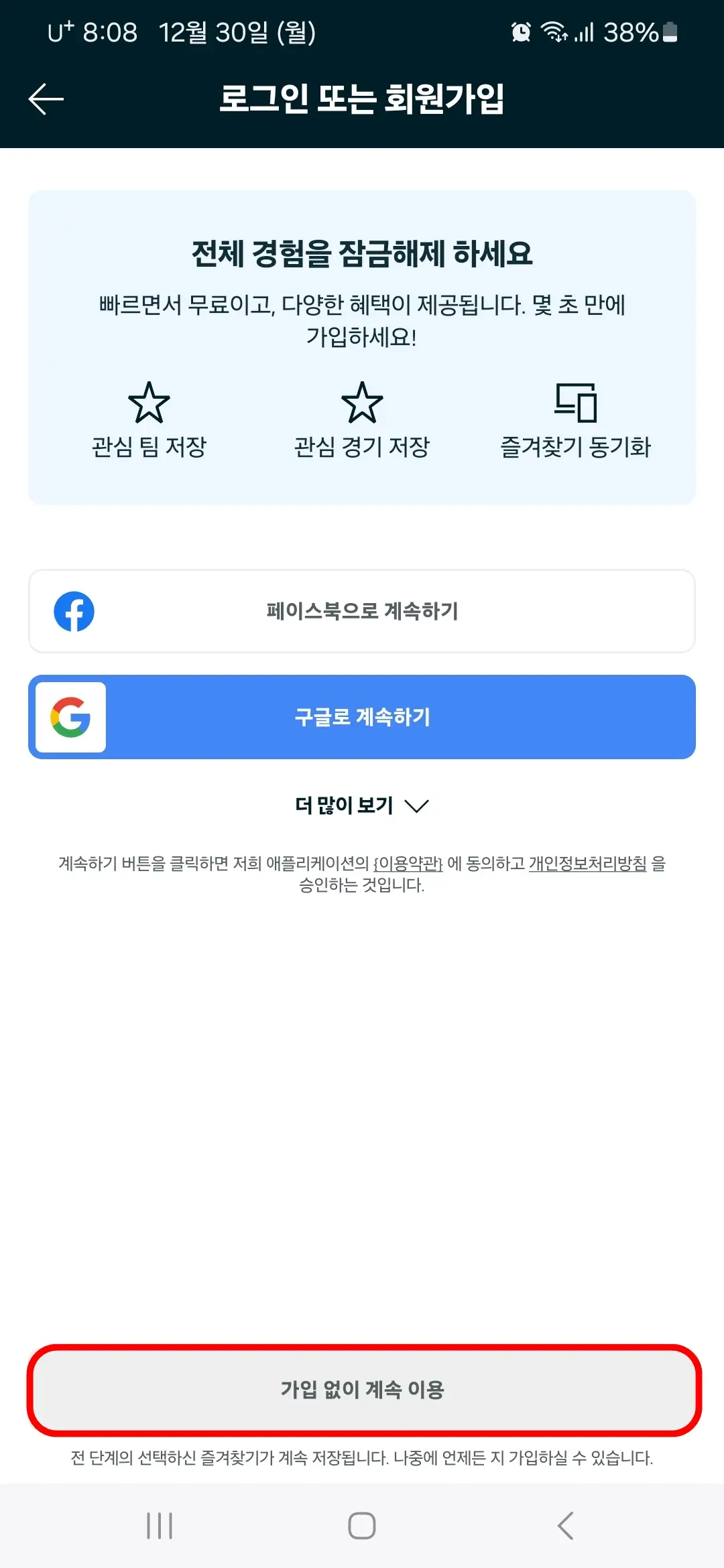Viewport: 724px width, 1568px height.
Task: Expand the 더 많이 보기 section
Action: [343, 805]
